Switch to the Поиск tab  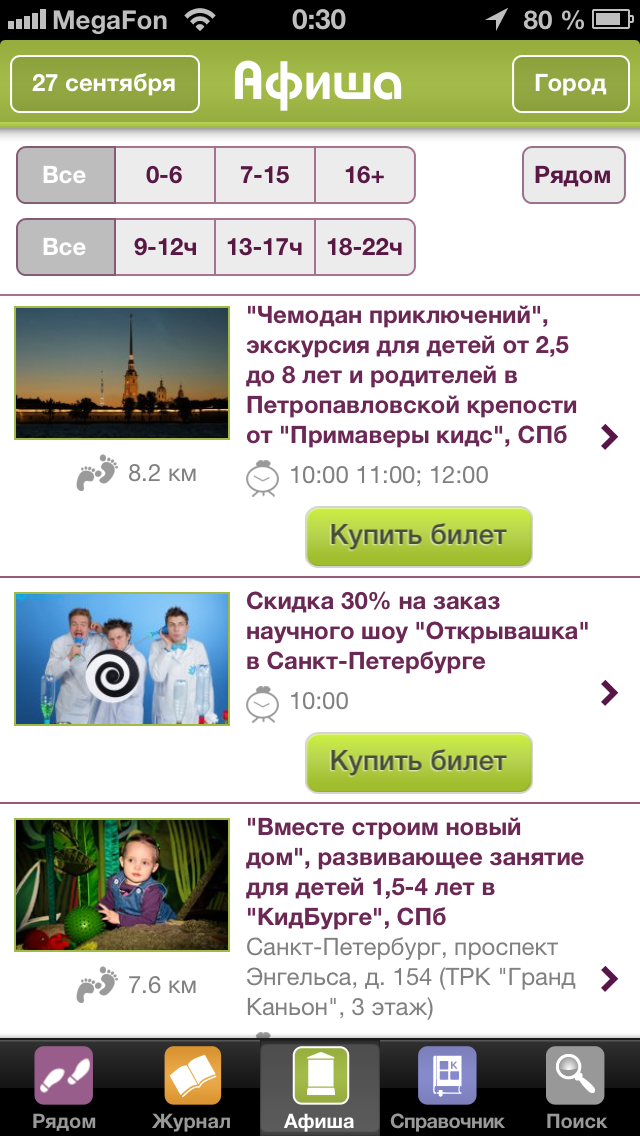(576, 1088)
